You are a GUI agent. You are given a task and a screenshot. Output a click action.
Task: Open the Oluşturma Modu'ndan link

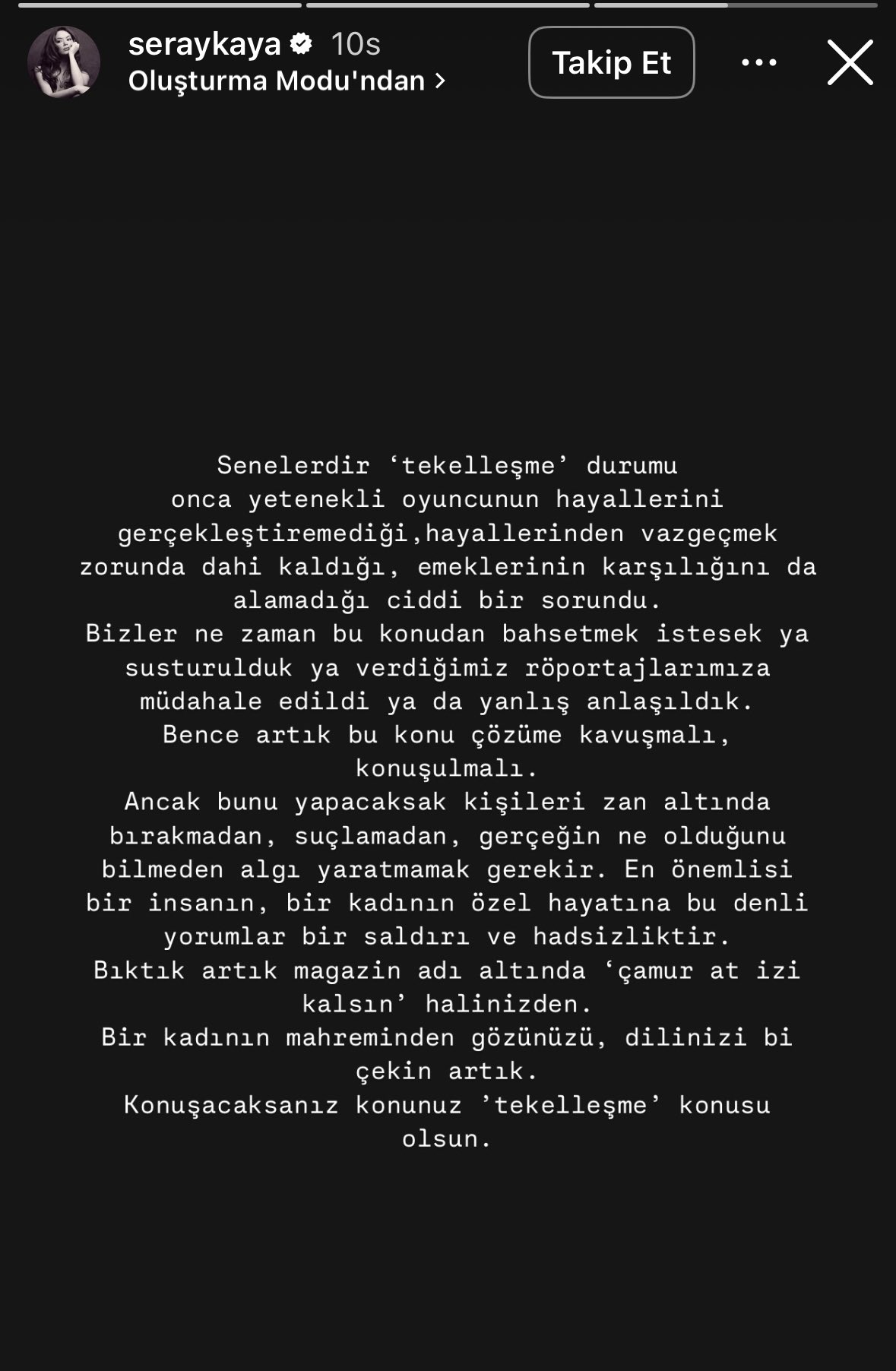(x=286, y=81)
